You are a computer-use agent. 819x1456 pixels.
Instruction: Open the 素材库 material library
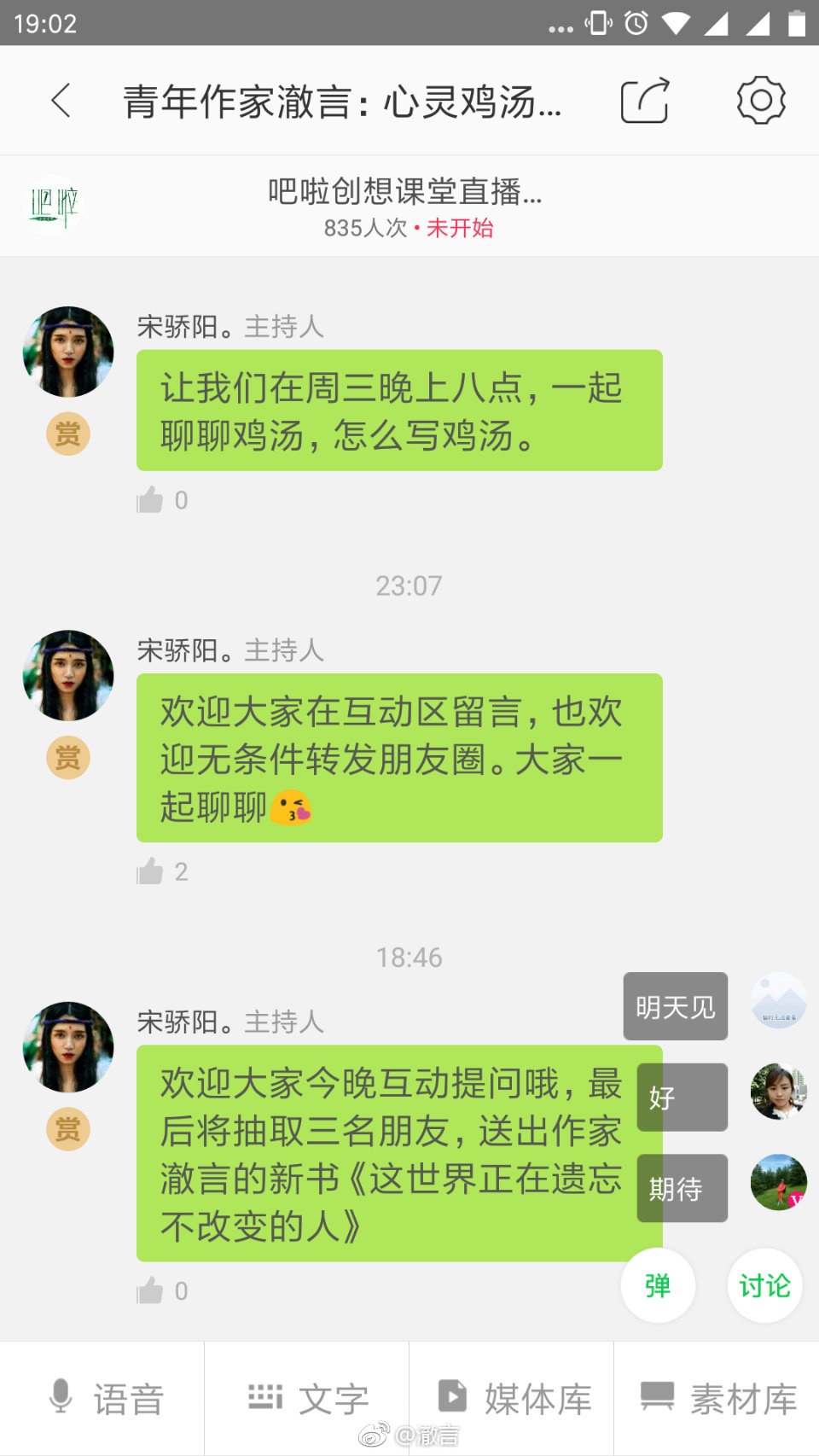[x=717, y=1397]
